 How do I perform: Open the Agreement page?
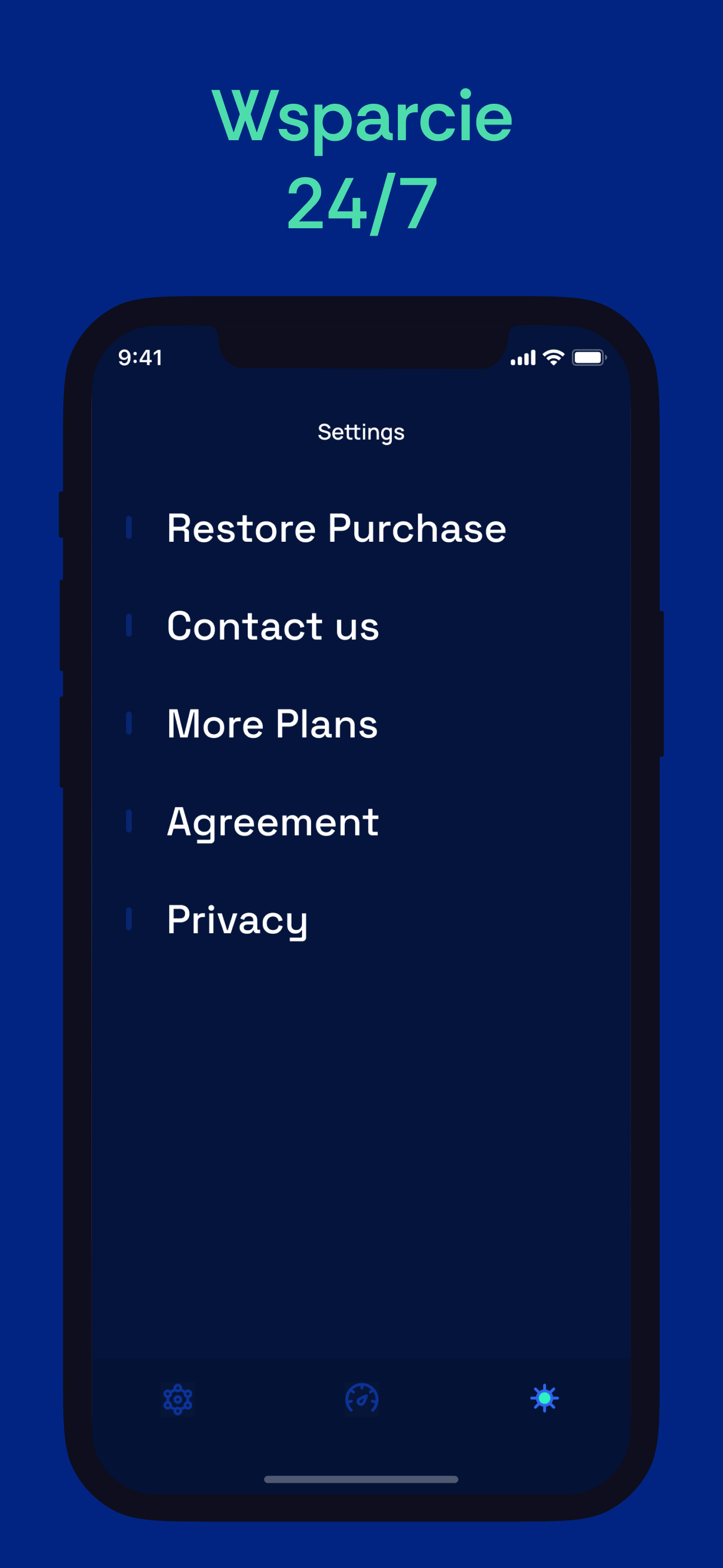[x=272, y=821]
